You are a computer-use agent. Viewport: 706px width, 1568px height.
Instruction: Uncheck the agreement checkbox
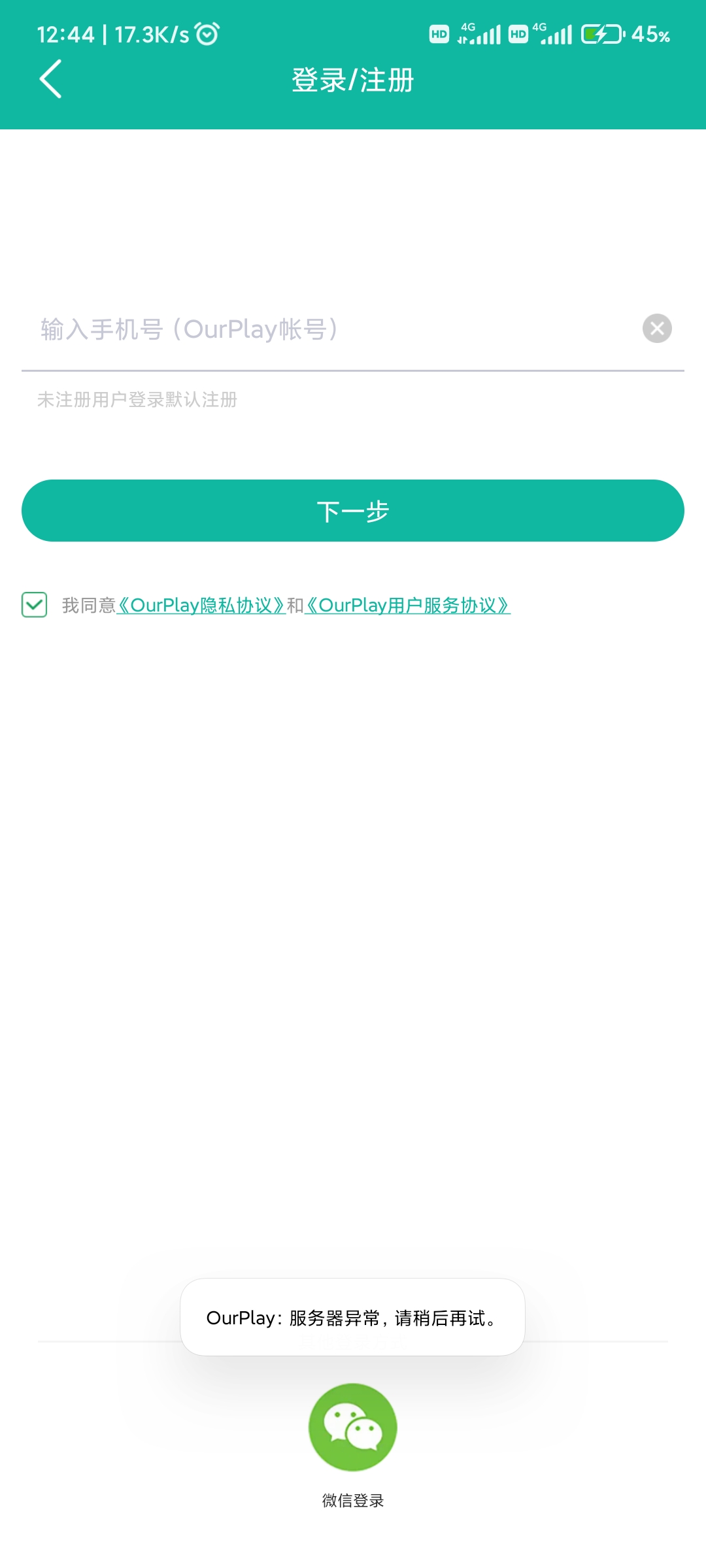[34, 604]
